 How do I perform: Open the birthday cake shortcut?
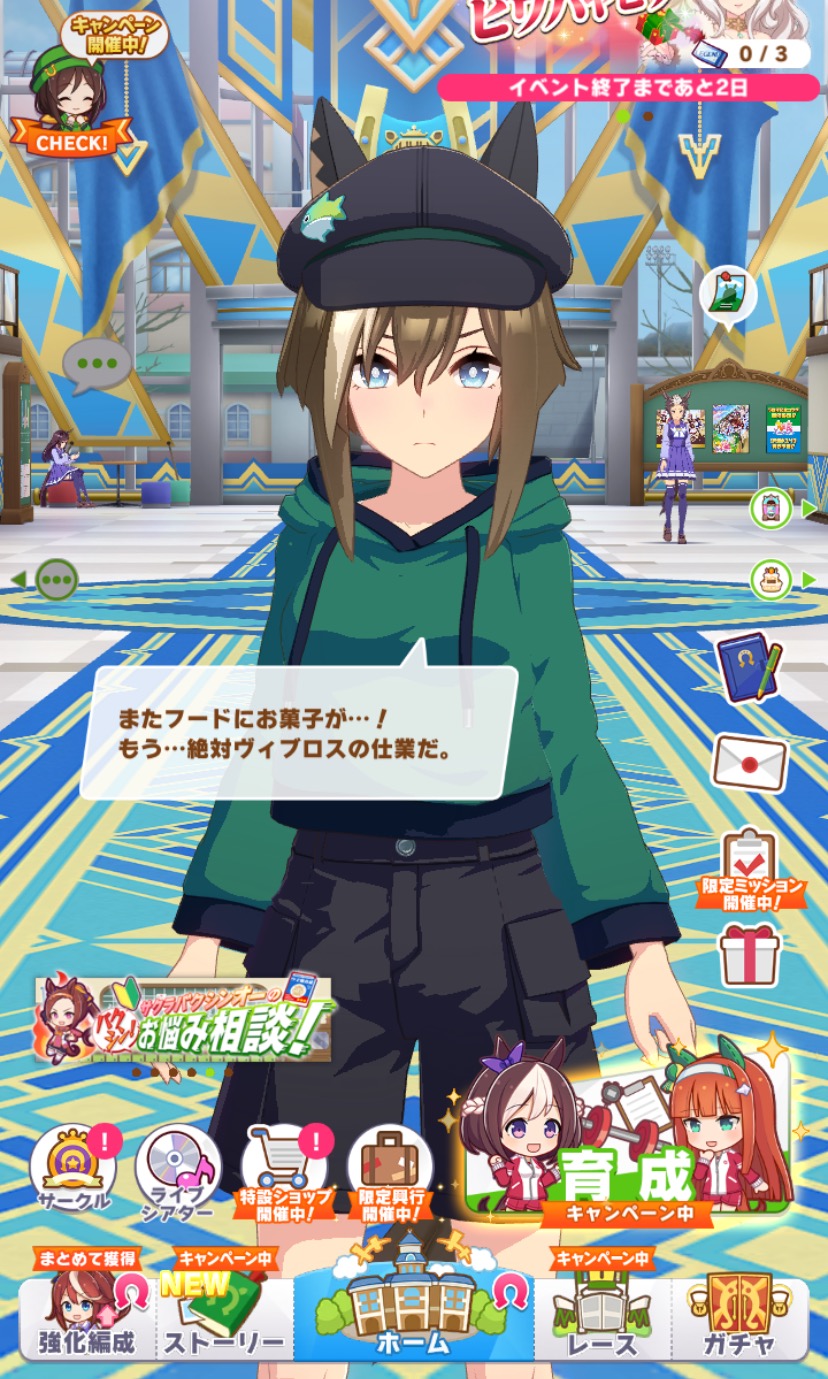coord(772,579)
